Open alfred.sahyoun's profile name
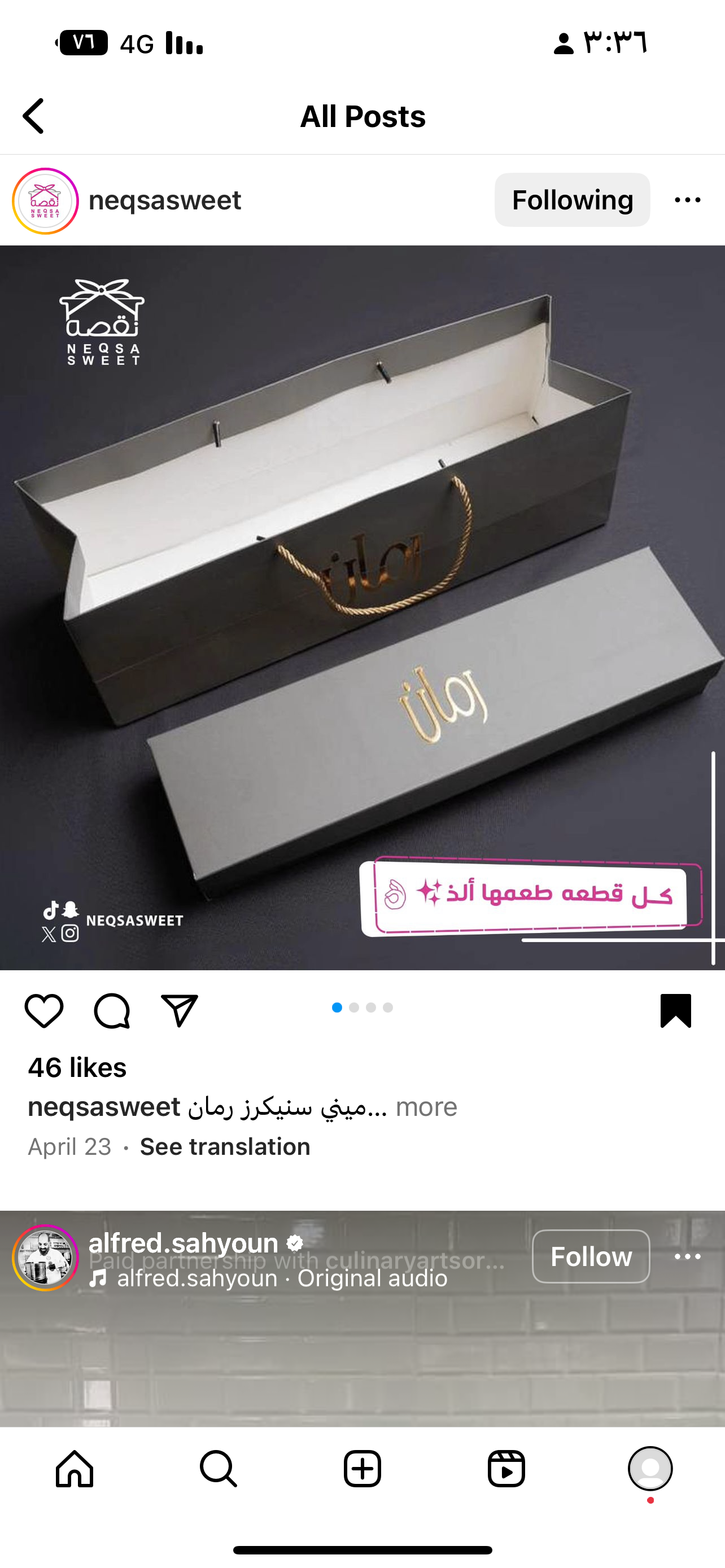725x1568 pixels. pyautogui.click(x=184, y=1242)
